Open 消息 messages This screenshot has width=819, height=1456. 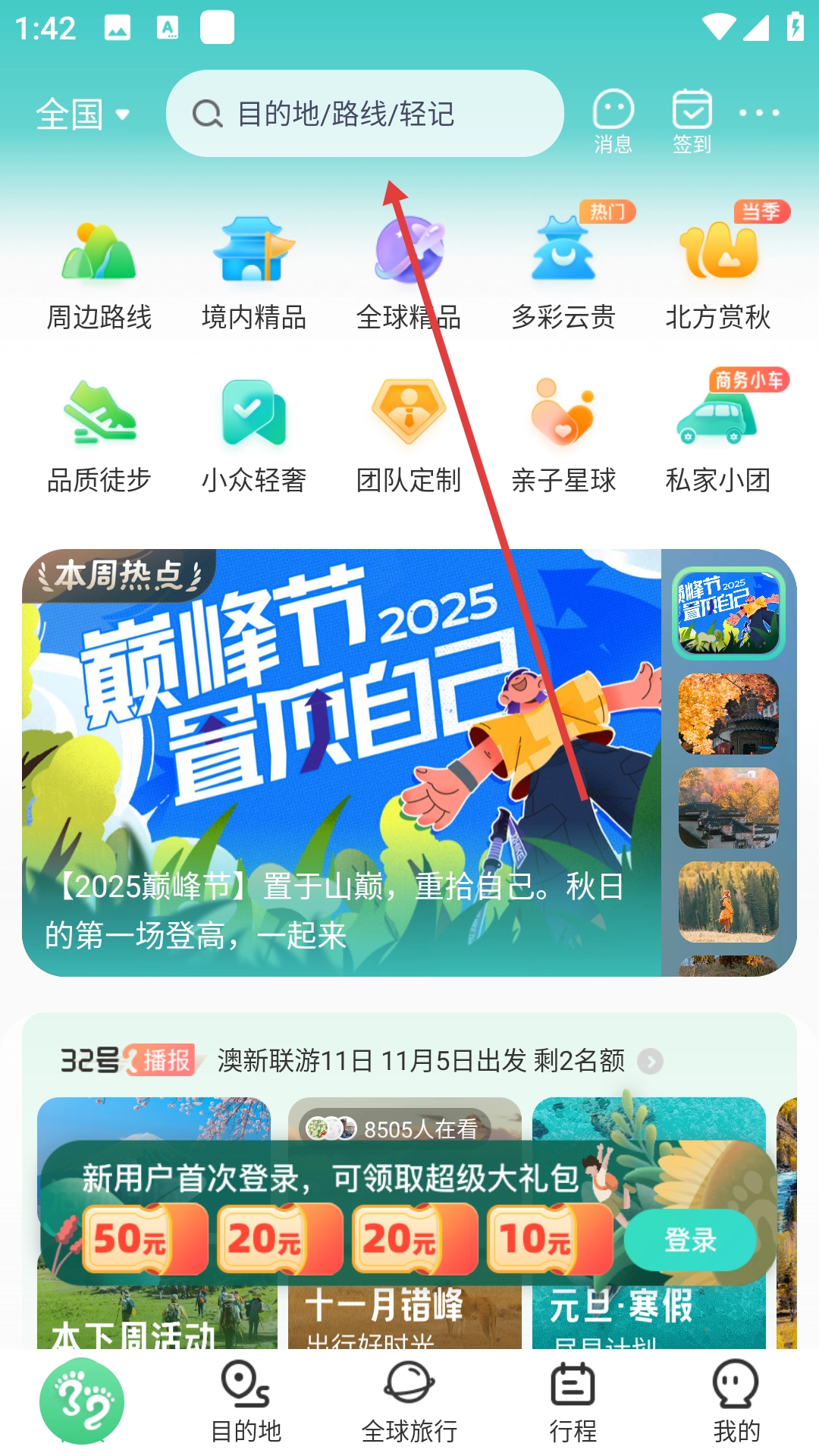[x=613, y=121]
